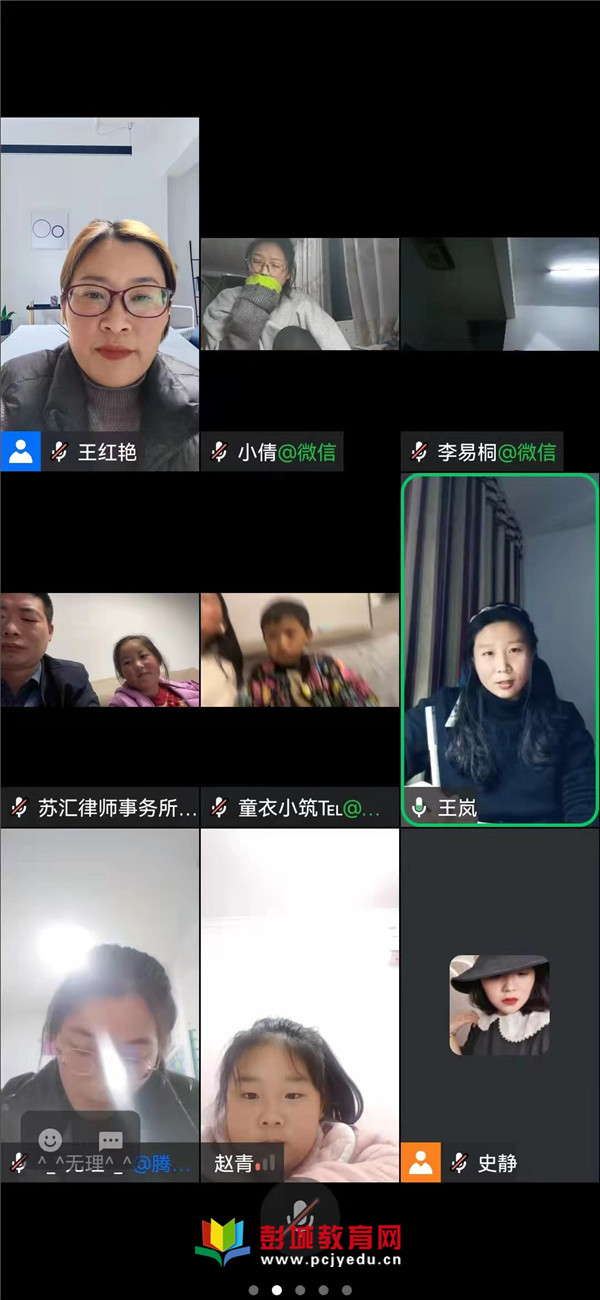Screen dimensions: 600x1300
Task: Select 童衣小筑 video tile
Action: pos(300,650)
